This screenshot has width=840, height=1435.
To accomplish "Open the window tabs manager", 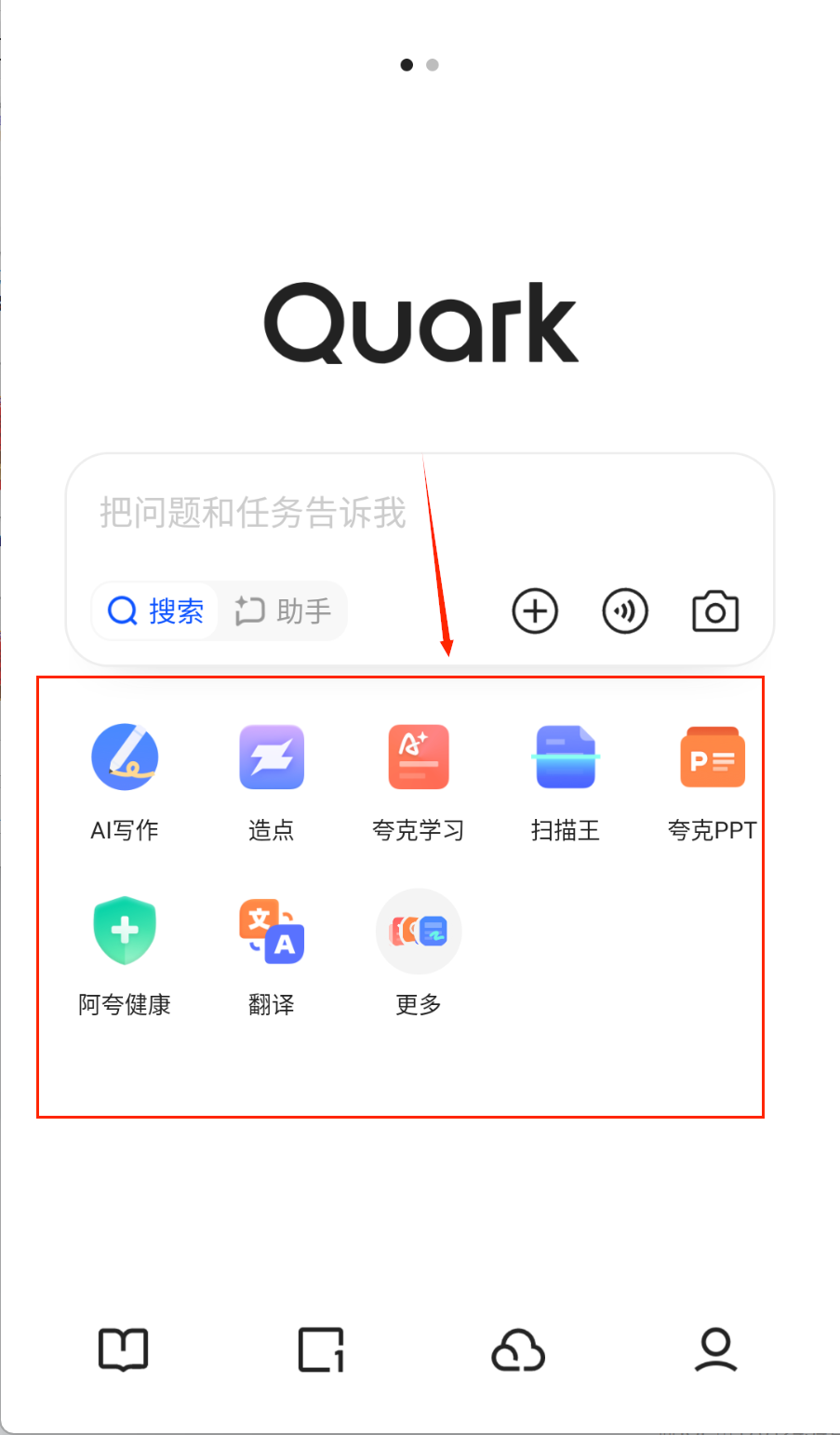I will [x=321, y=1350].
